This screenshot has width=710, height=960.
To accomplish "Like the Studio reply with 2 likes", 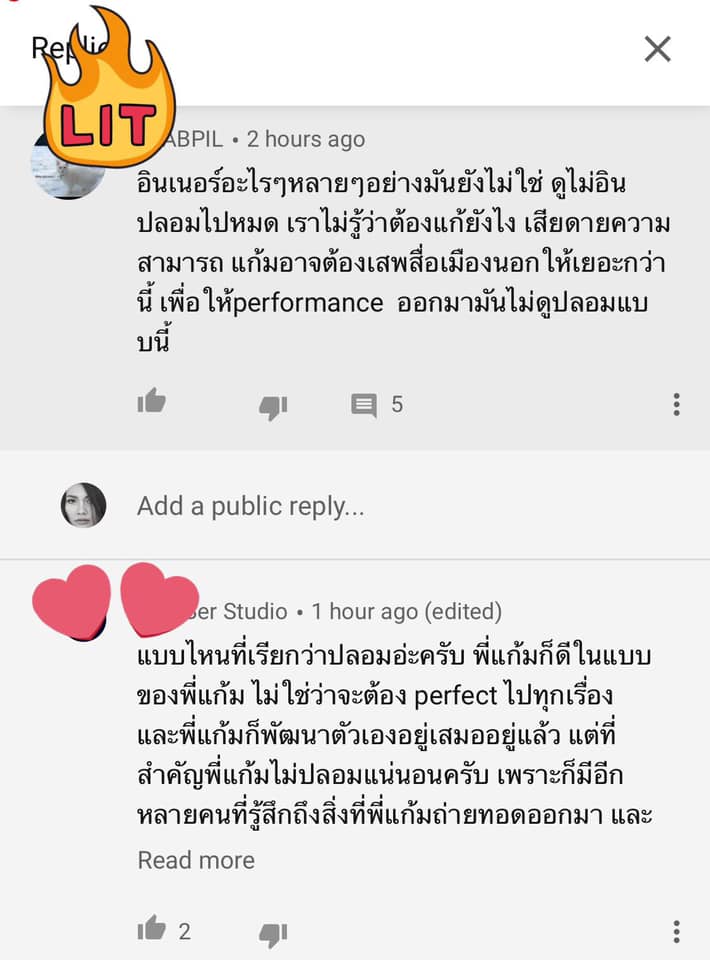I will click(x=152, y=929).
